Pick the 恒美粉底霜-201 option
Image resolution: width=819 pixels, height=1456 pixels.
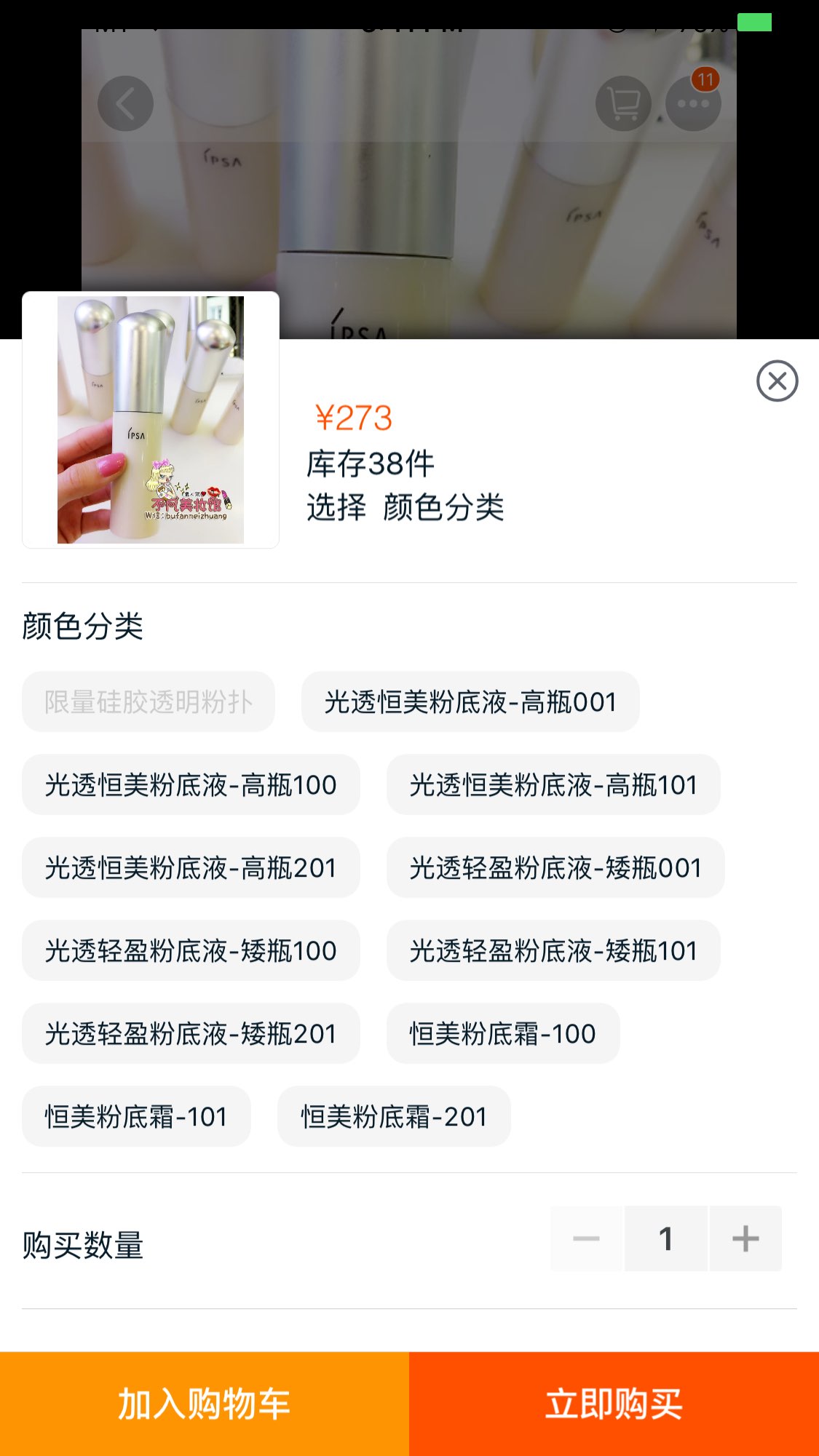pyautogui.click(x=394, y=1117)
